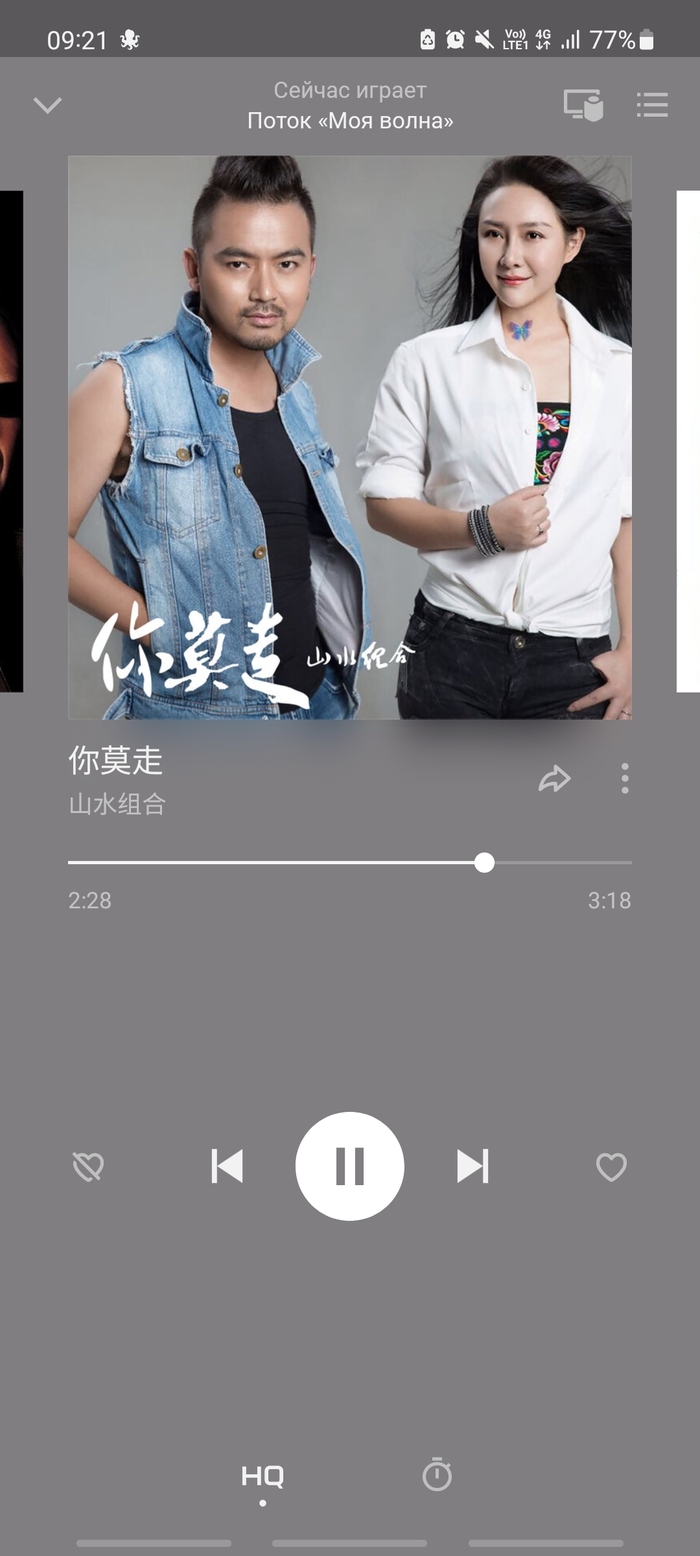Collapse the now playing screen
The image size is (700, 1556).
tap(48, 105)
